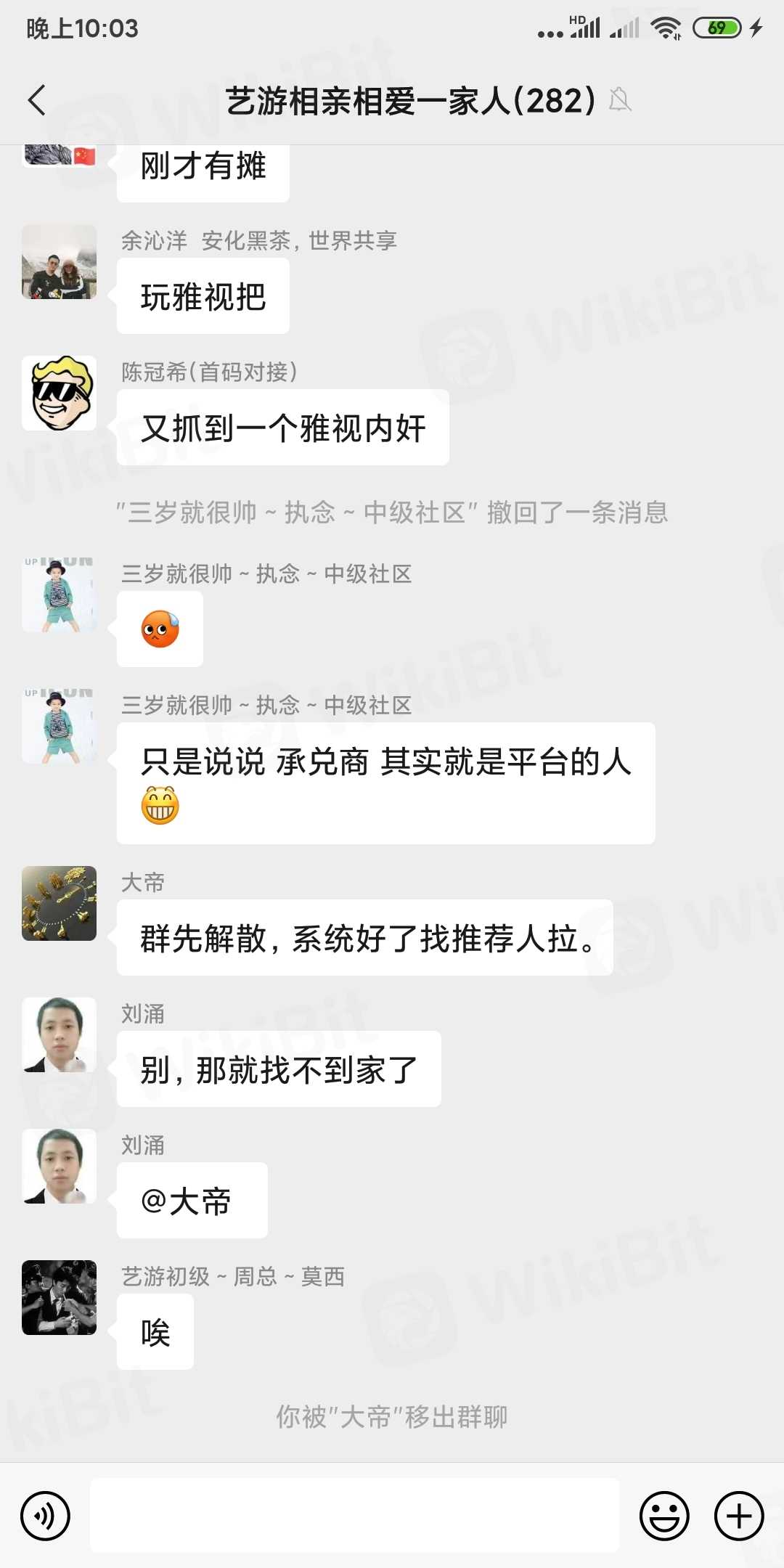Focus the message text field
Viewport: 784px width, 1568px height.
coord(354,1516)
